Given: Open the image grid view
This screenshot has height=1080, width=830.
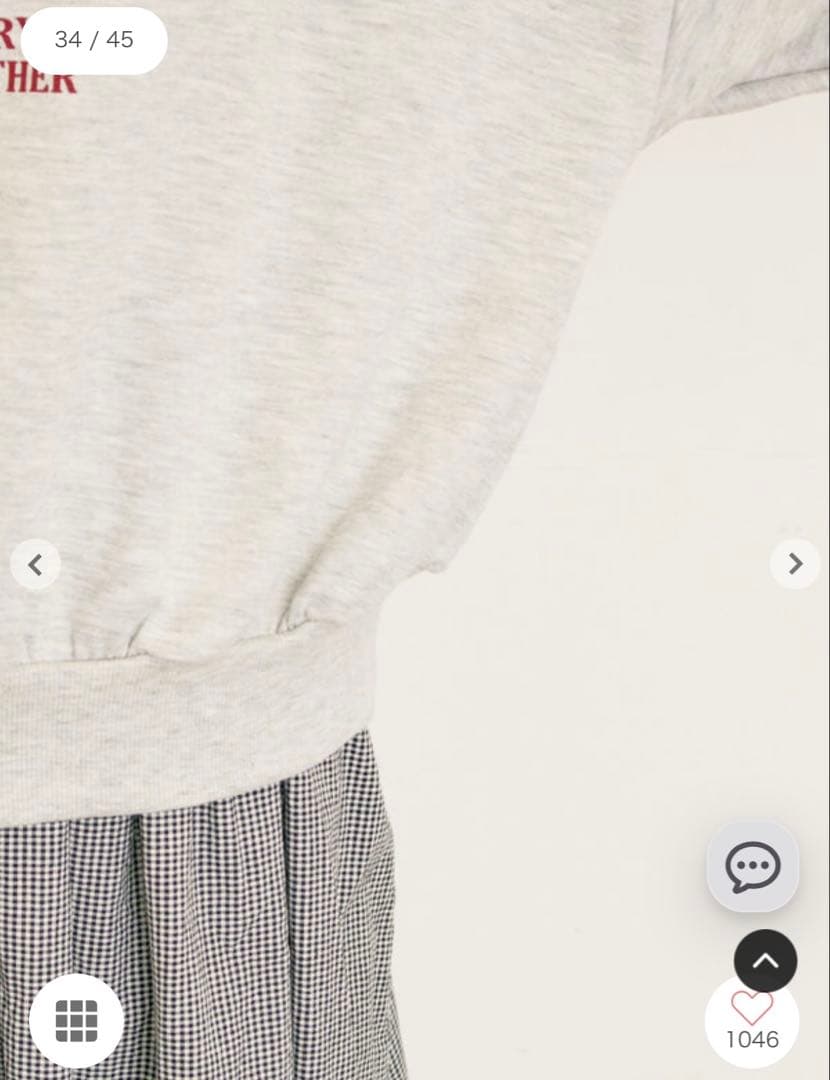Looking at the screenshot, I should 76,1020.
